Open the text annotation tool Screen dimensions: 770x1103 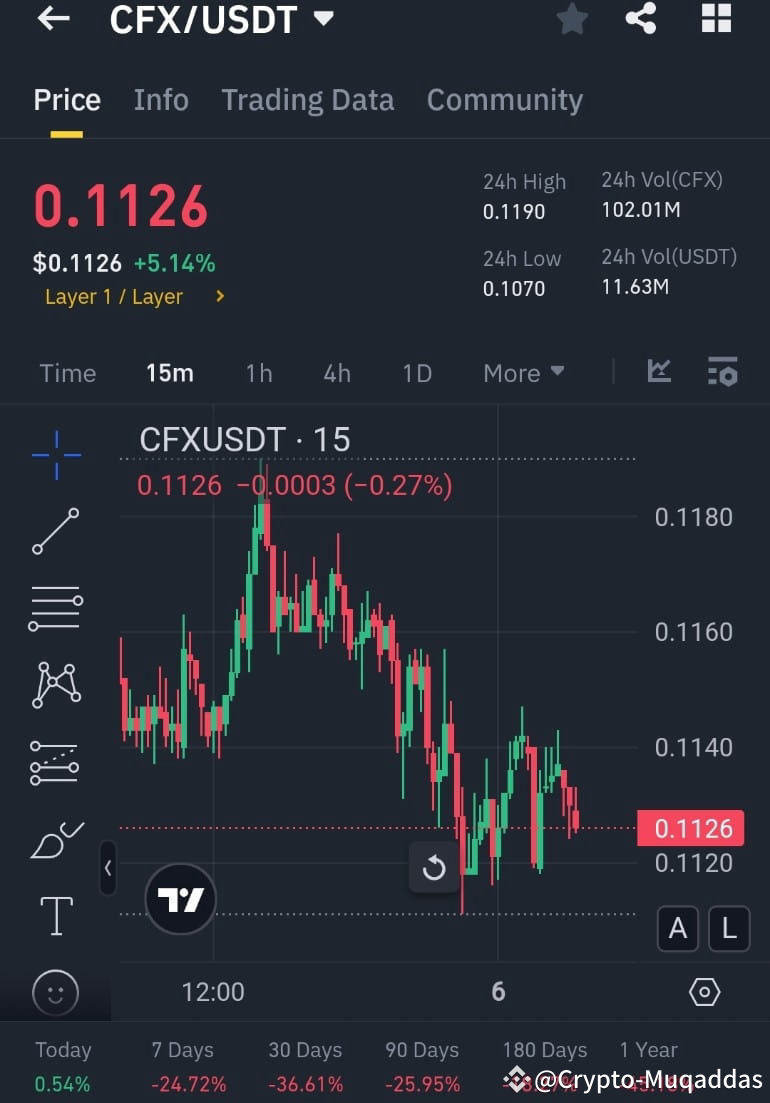click(x=55, y=915)
